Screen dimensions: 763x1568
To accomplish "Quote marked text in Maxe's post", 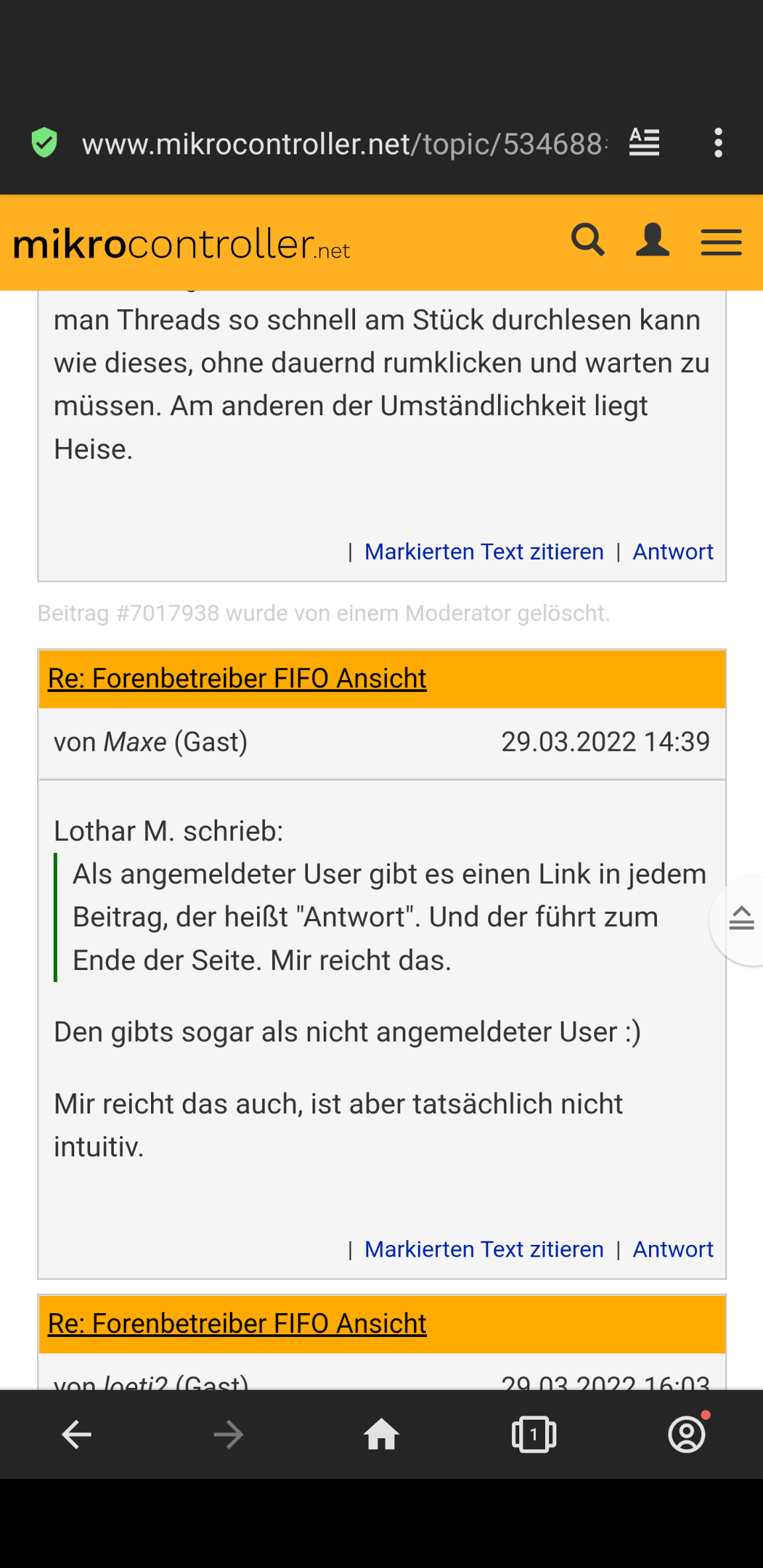I will (x=484, y=1249).
